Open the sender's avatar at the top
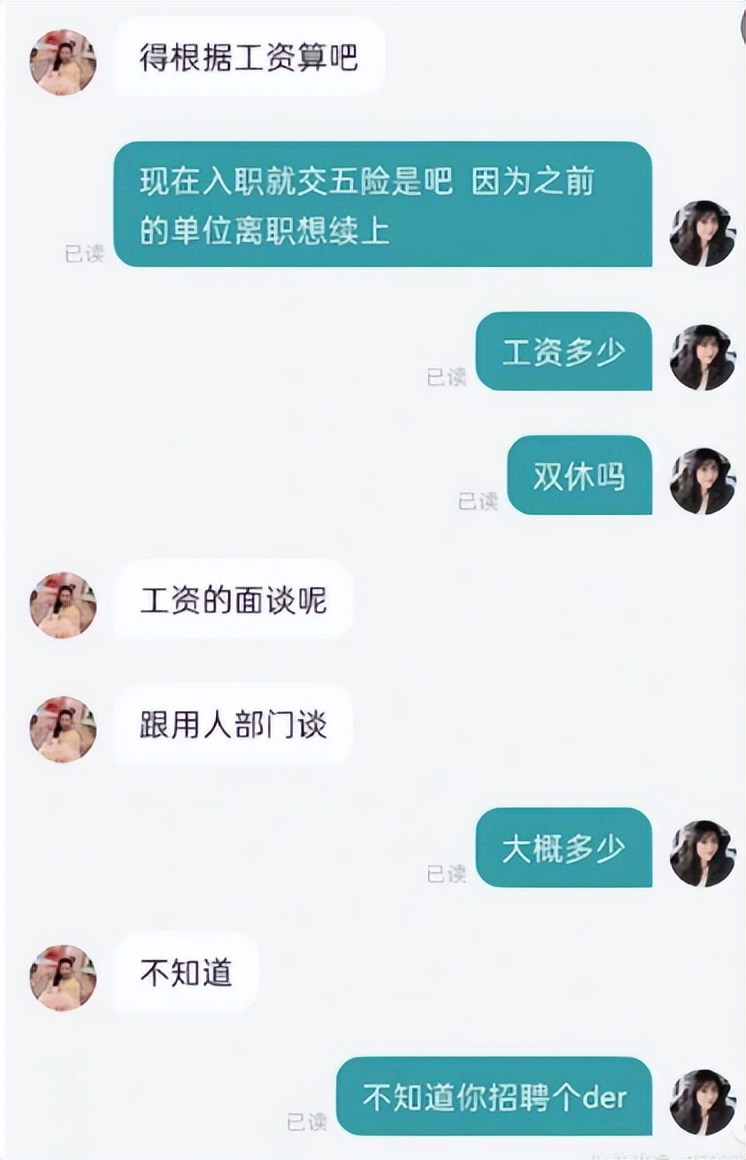746x1160 pixels. pos(62,58)
